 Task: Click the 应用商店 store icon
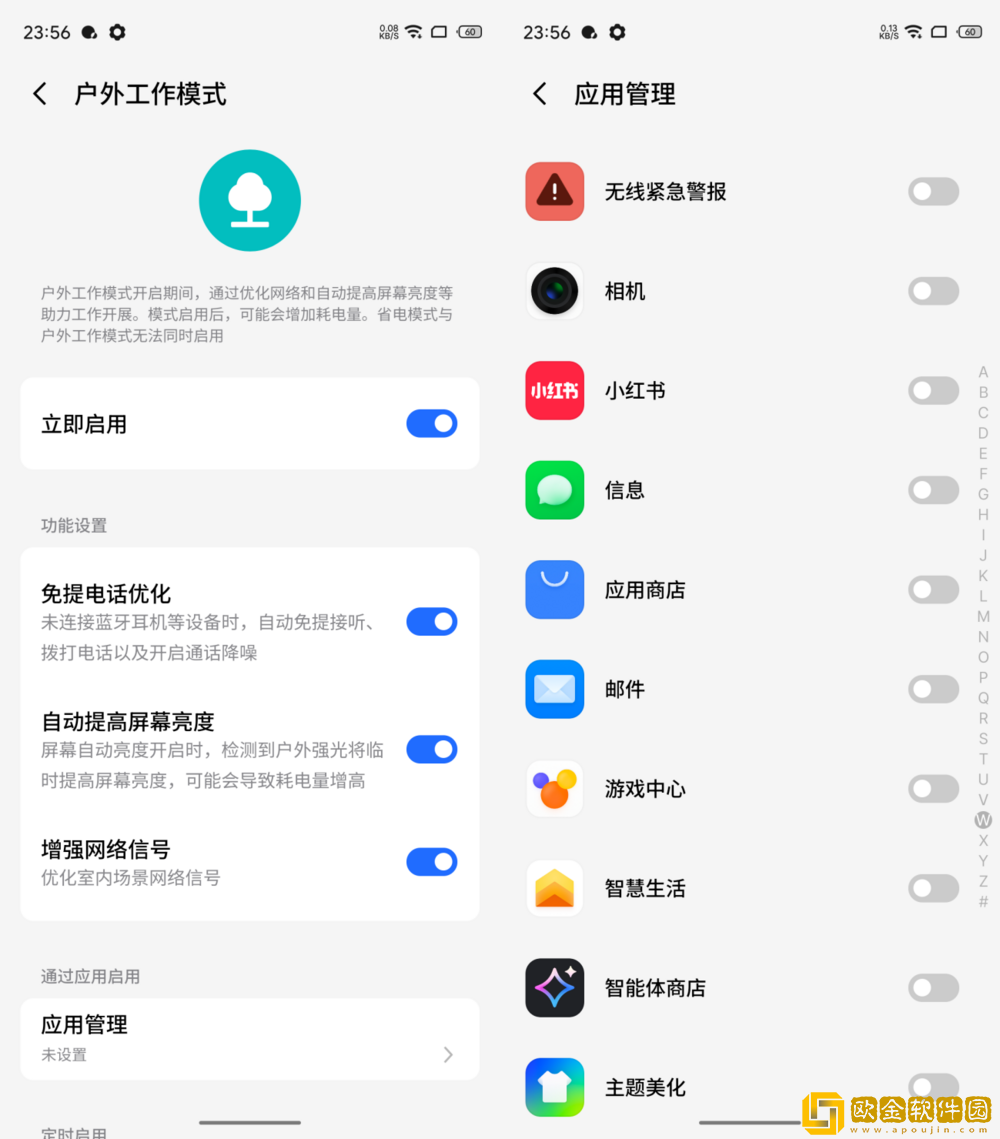(554, 590)
